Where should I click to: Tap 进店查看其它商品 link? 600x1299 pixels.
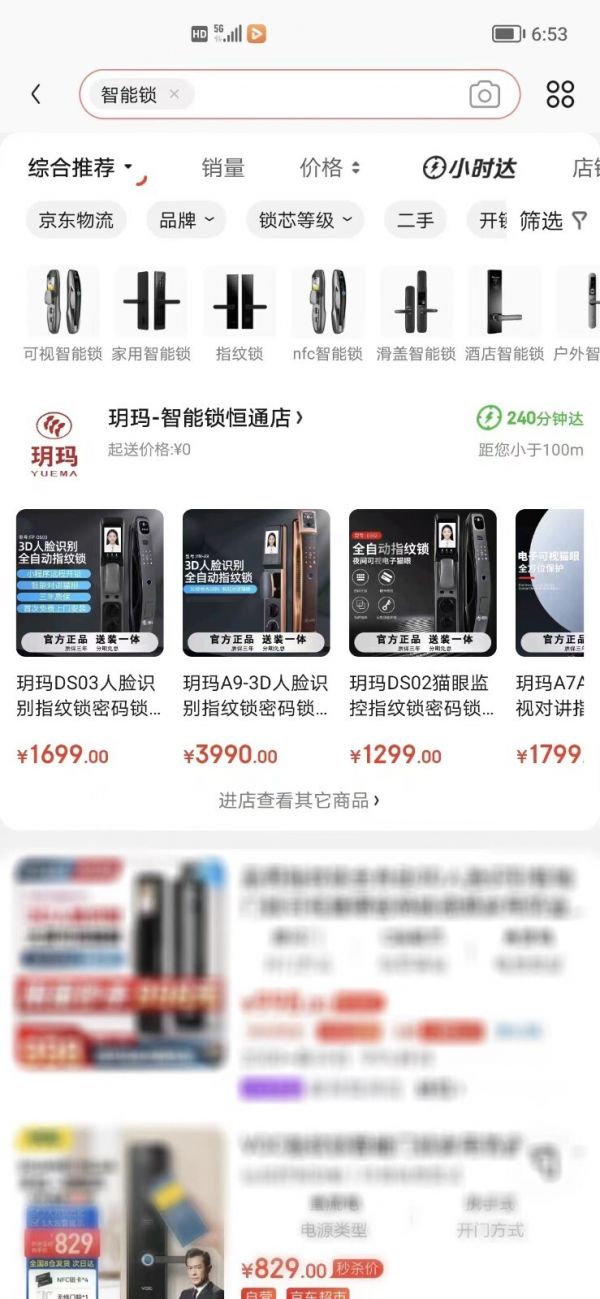click(299, 800)
